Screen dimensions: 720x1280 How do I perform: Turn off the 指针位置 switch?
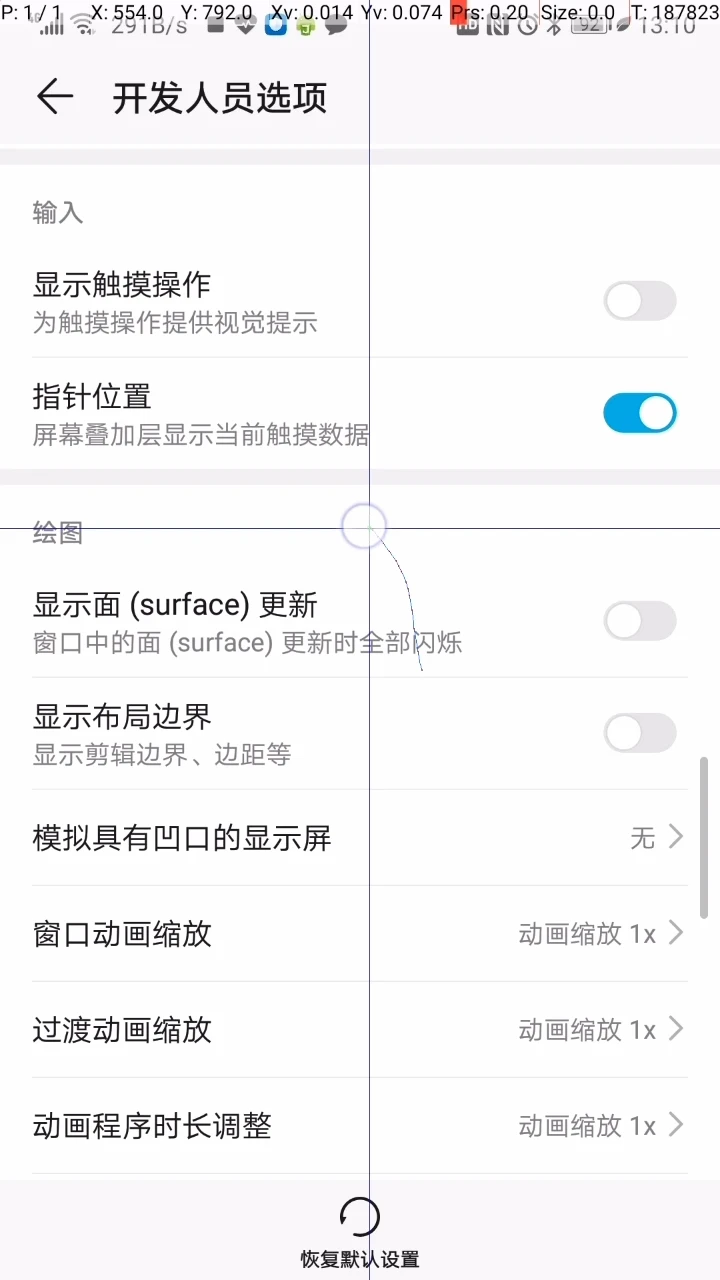coord(640,413)
